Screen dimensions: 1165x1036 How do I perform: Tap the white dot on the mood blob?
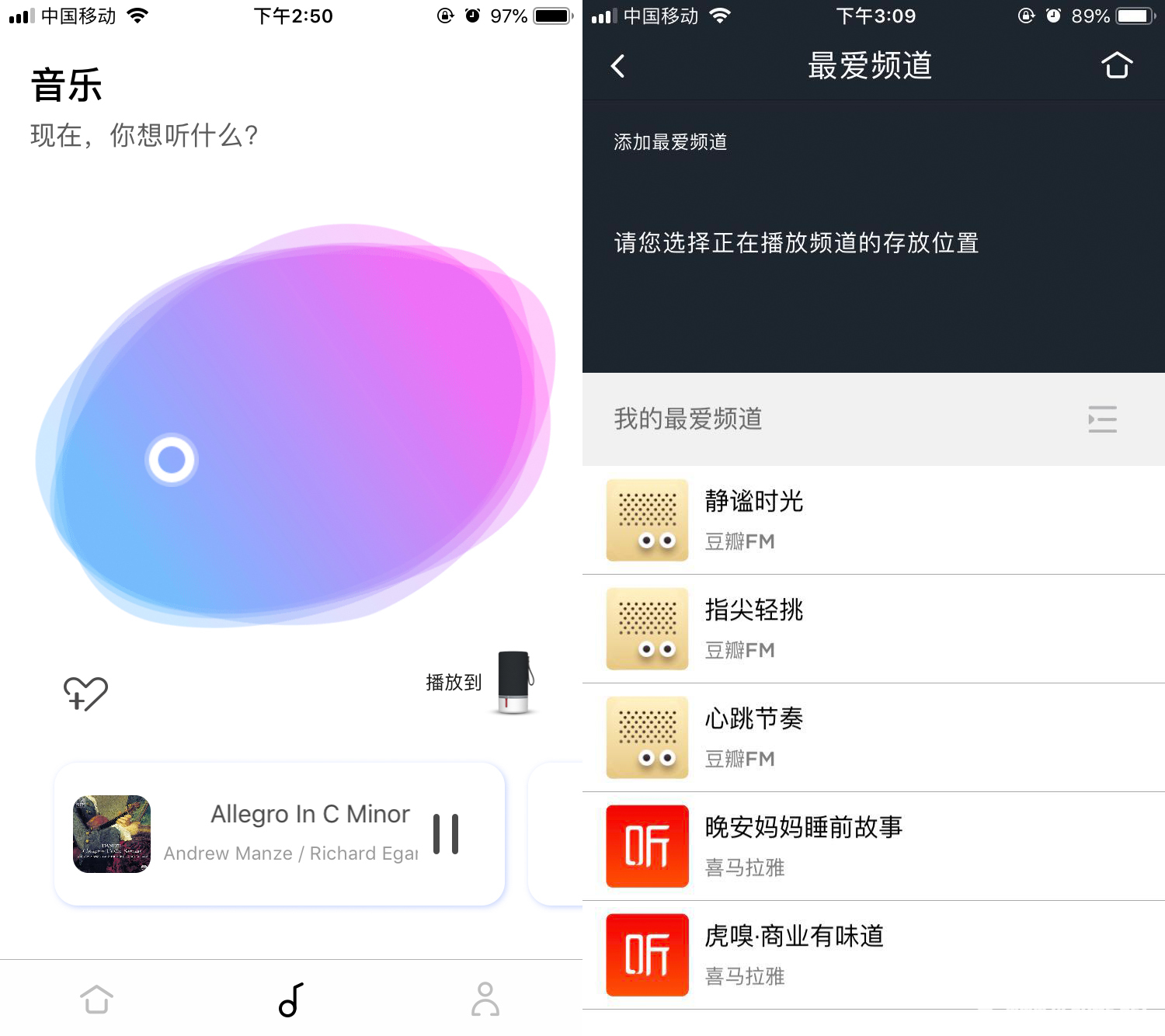click(172, 460)
